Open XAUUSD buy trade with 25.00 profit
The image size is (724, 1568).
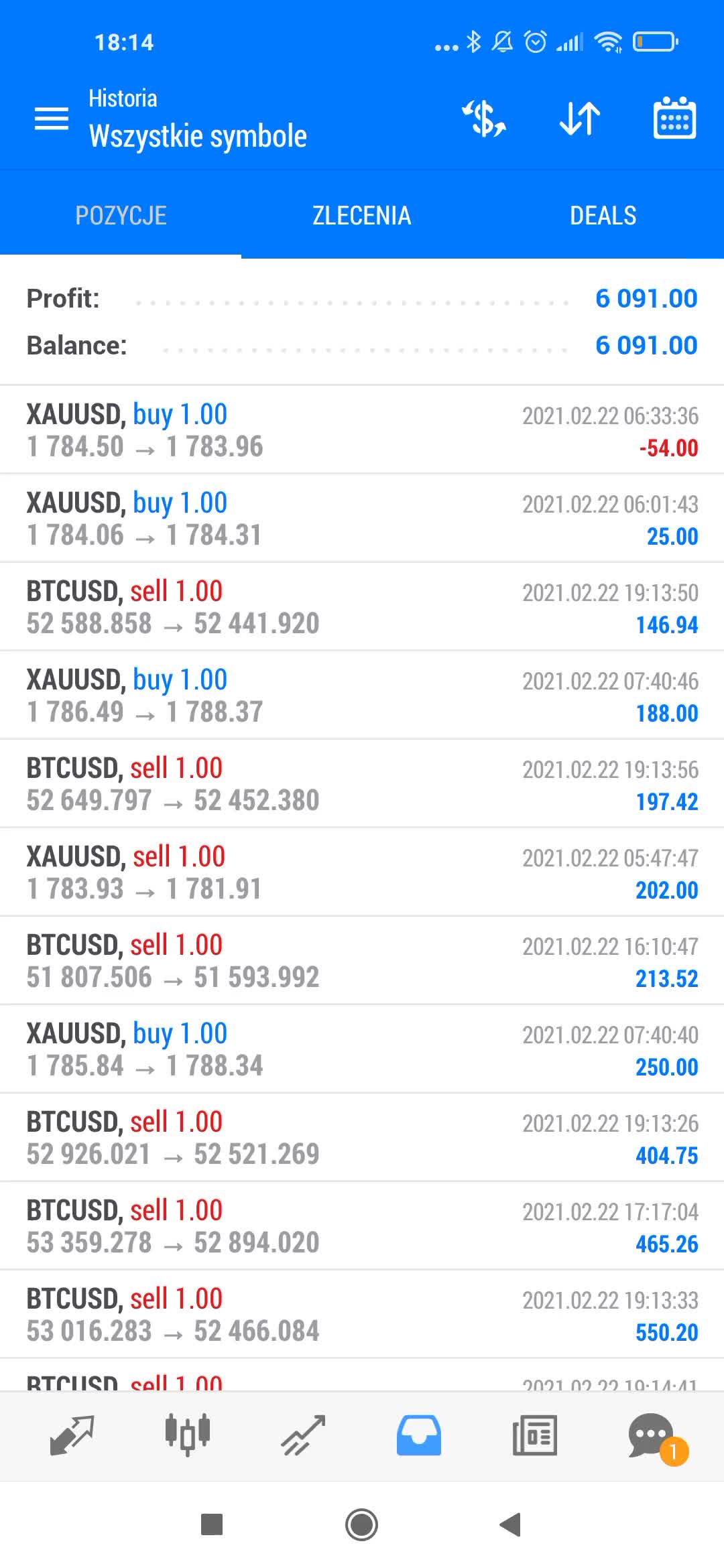362,518
